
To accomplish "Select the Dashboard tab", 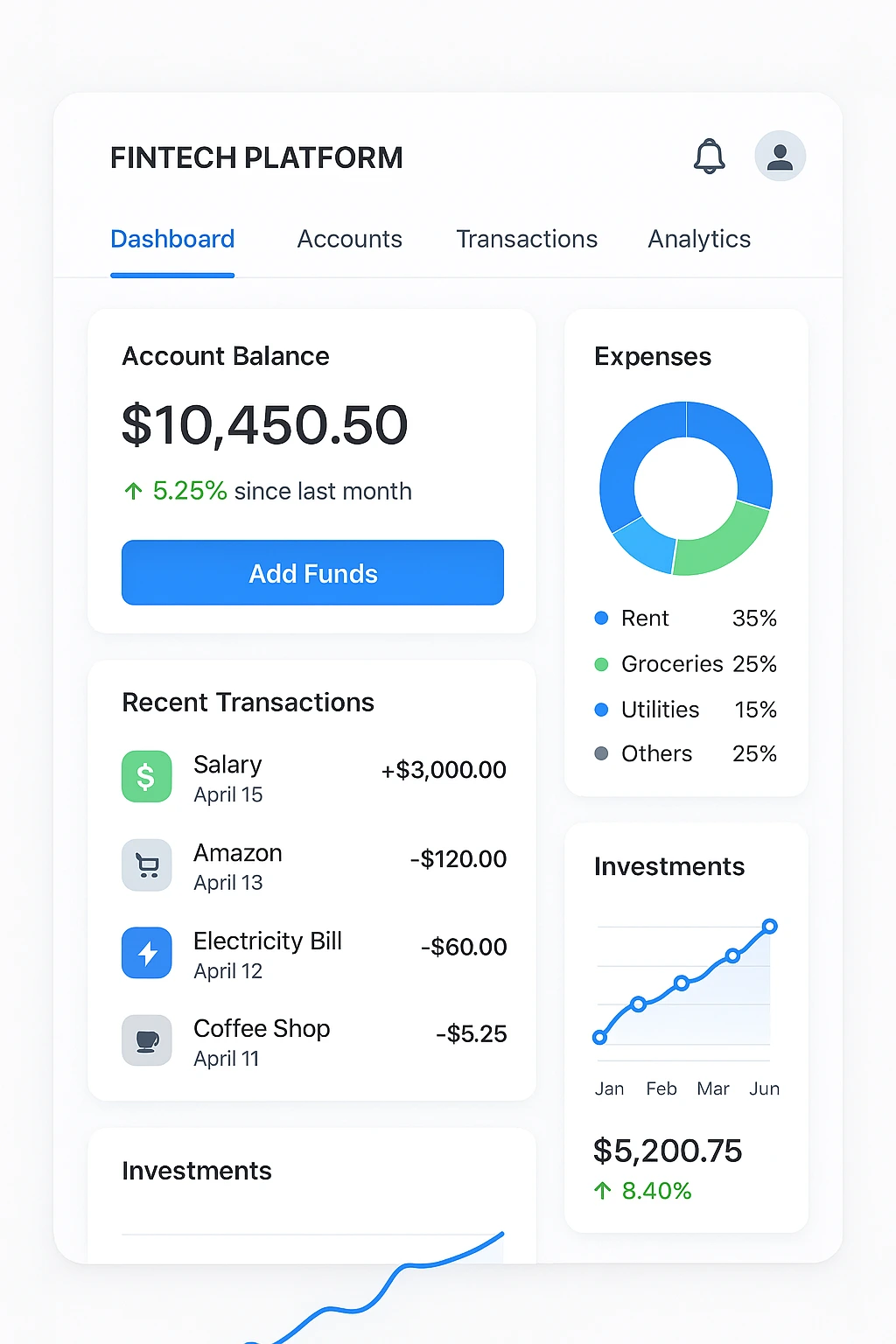I will point(172,239).
